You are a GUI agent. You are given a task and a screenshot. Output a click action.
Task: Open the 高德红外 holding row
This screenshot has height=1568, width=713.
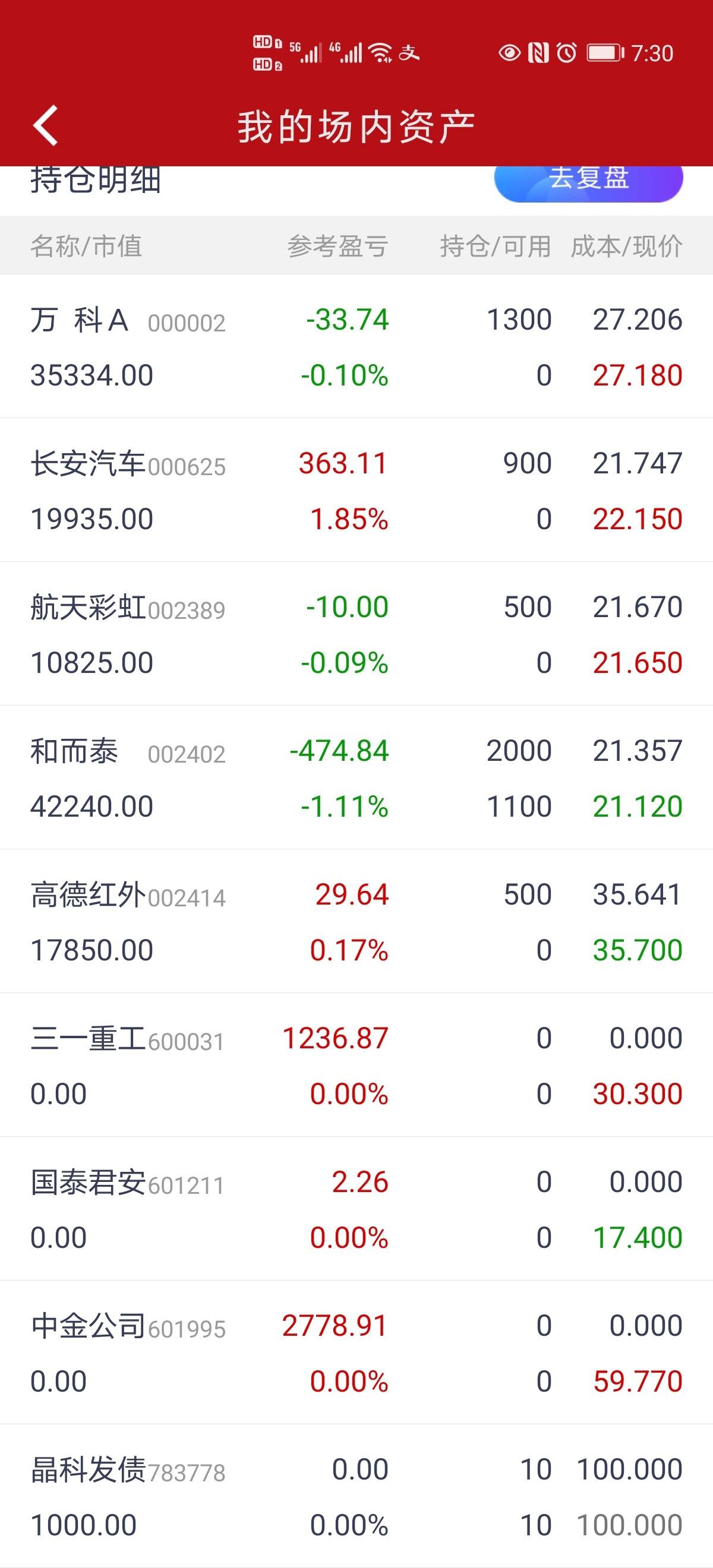click(356, 921)
